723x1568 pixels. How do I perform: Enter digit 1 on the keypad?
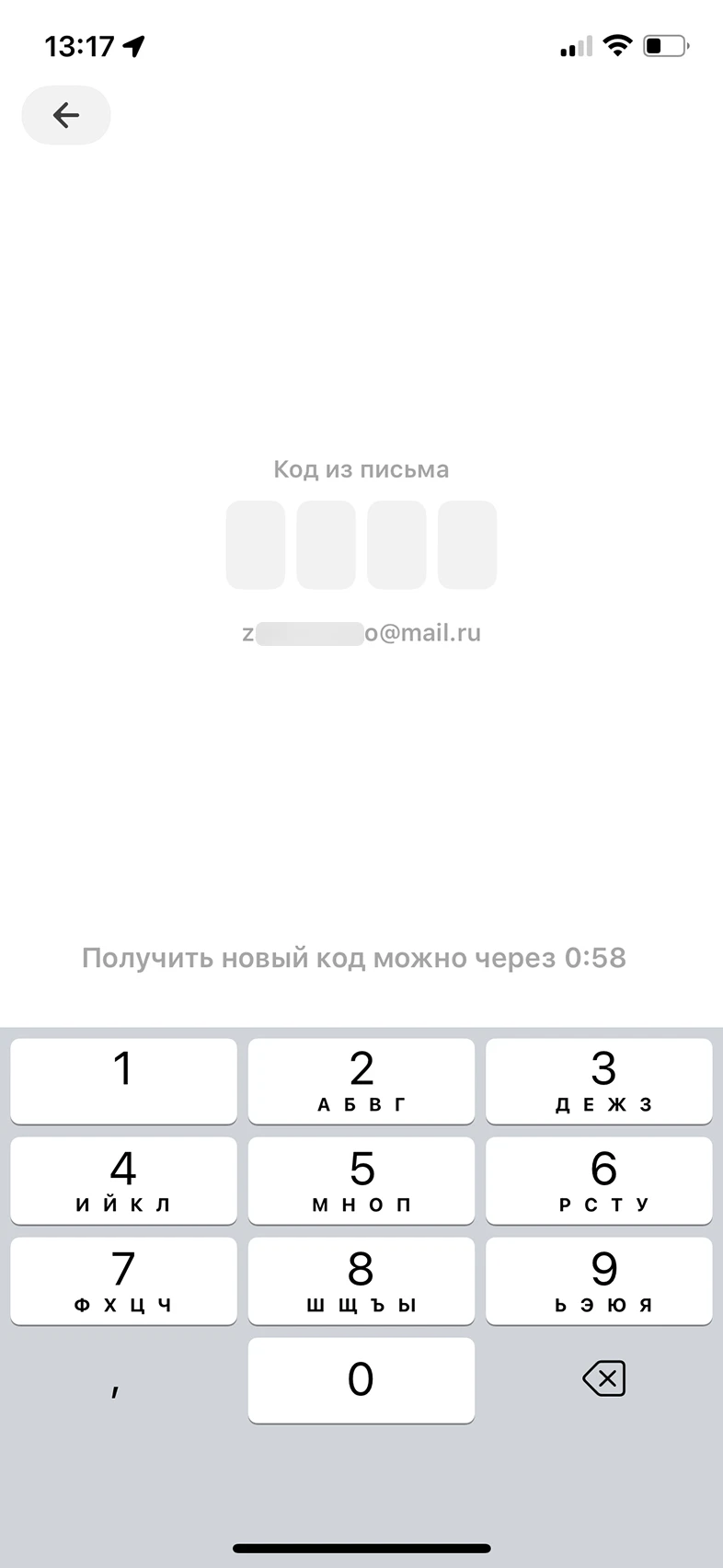[123, 1080]
